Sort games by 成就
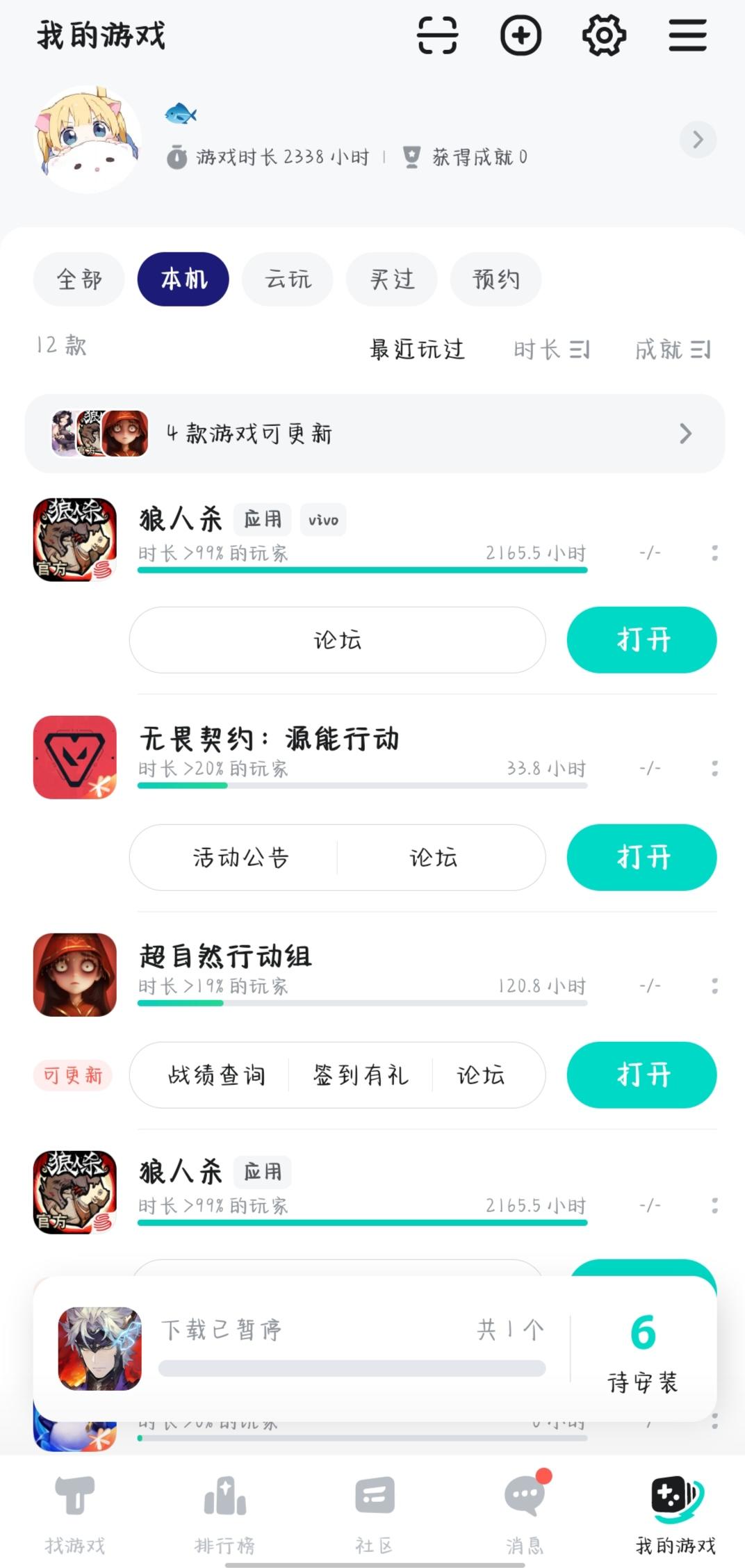745x1568 pixels. click(673, 350)
